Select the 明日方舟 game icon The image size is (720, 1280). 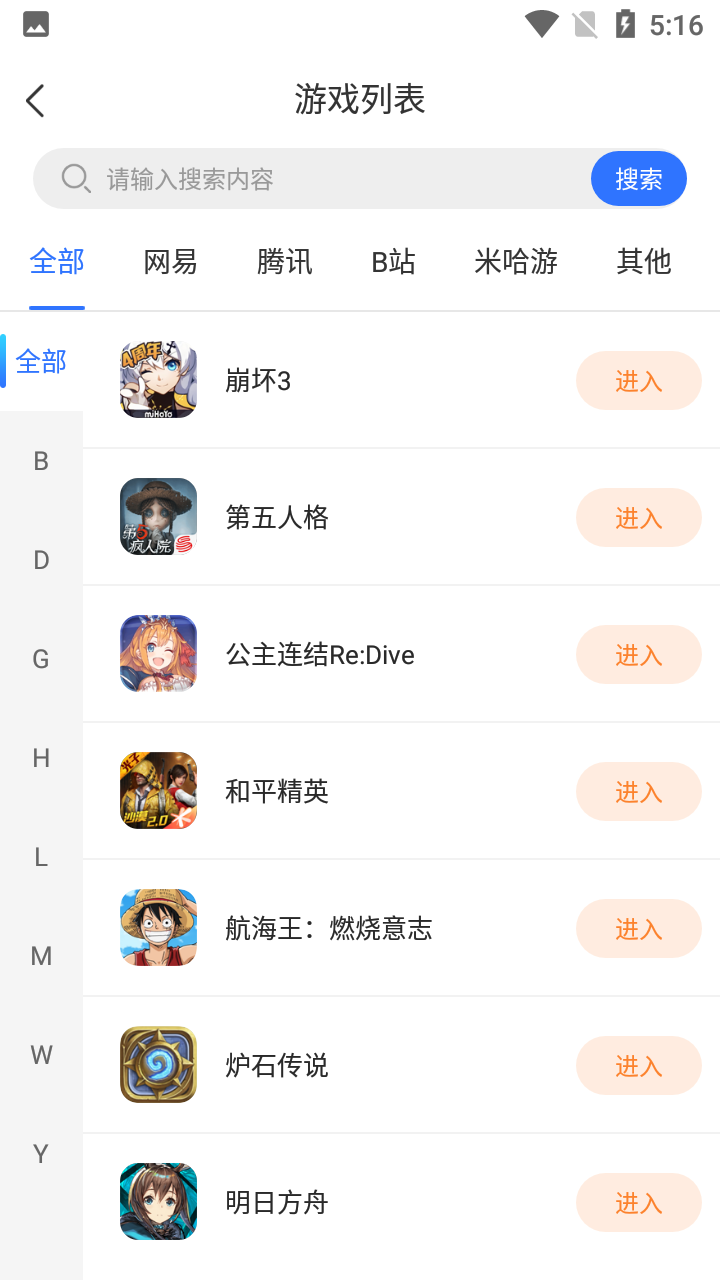157,1201
